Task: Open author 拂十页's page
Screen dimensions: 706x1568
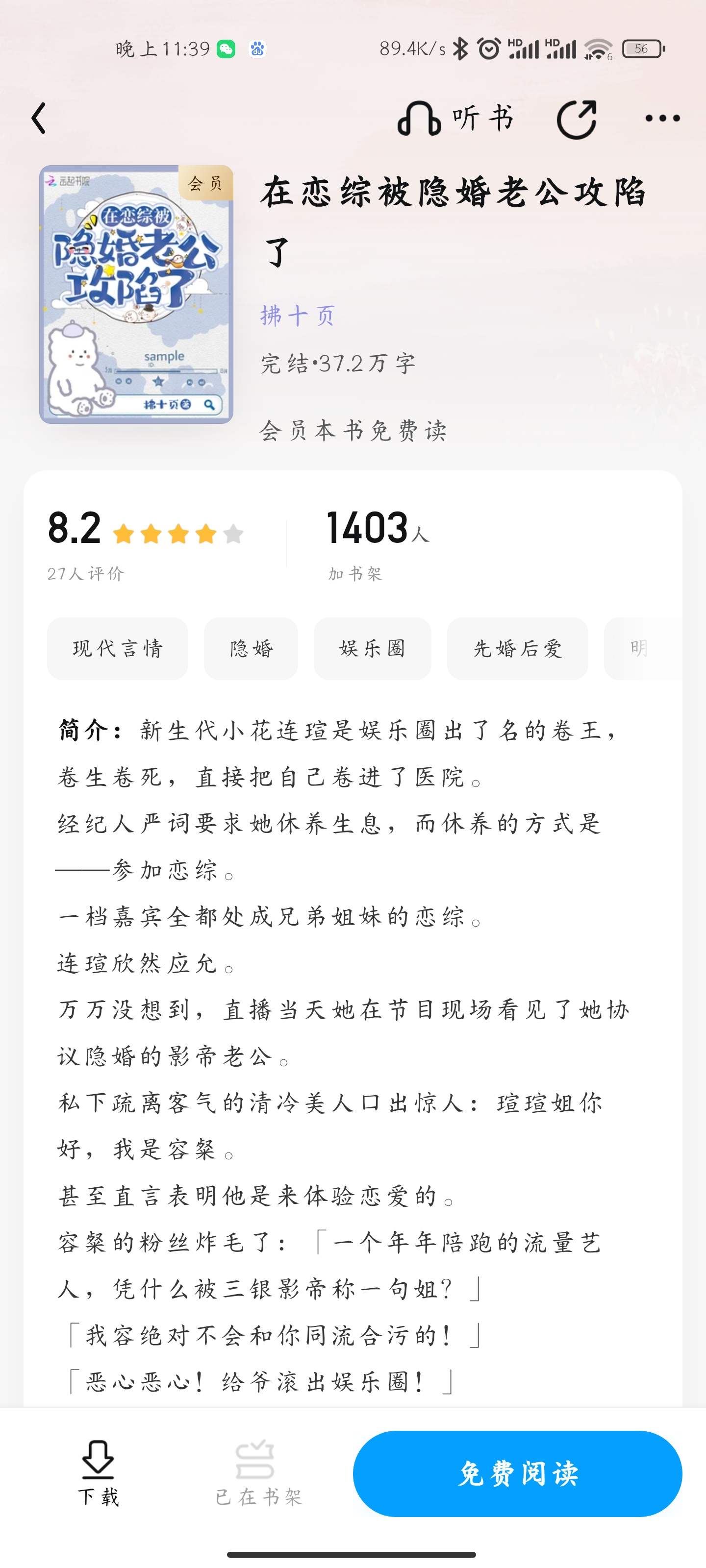Action: pyautogui.click(x=298, y=315)
